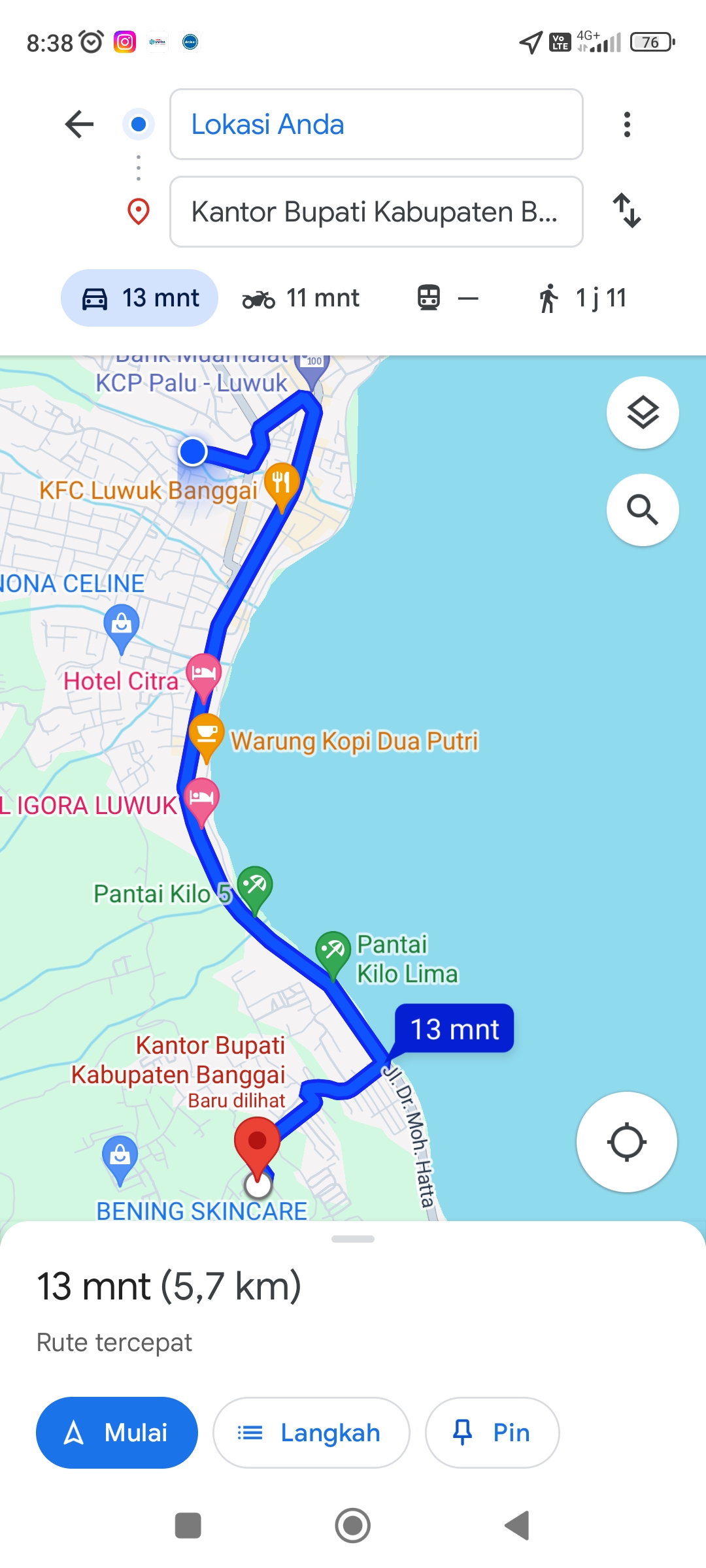Switch to the public transit mode

[448, 298]
